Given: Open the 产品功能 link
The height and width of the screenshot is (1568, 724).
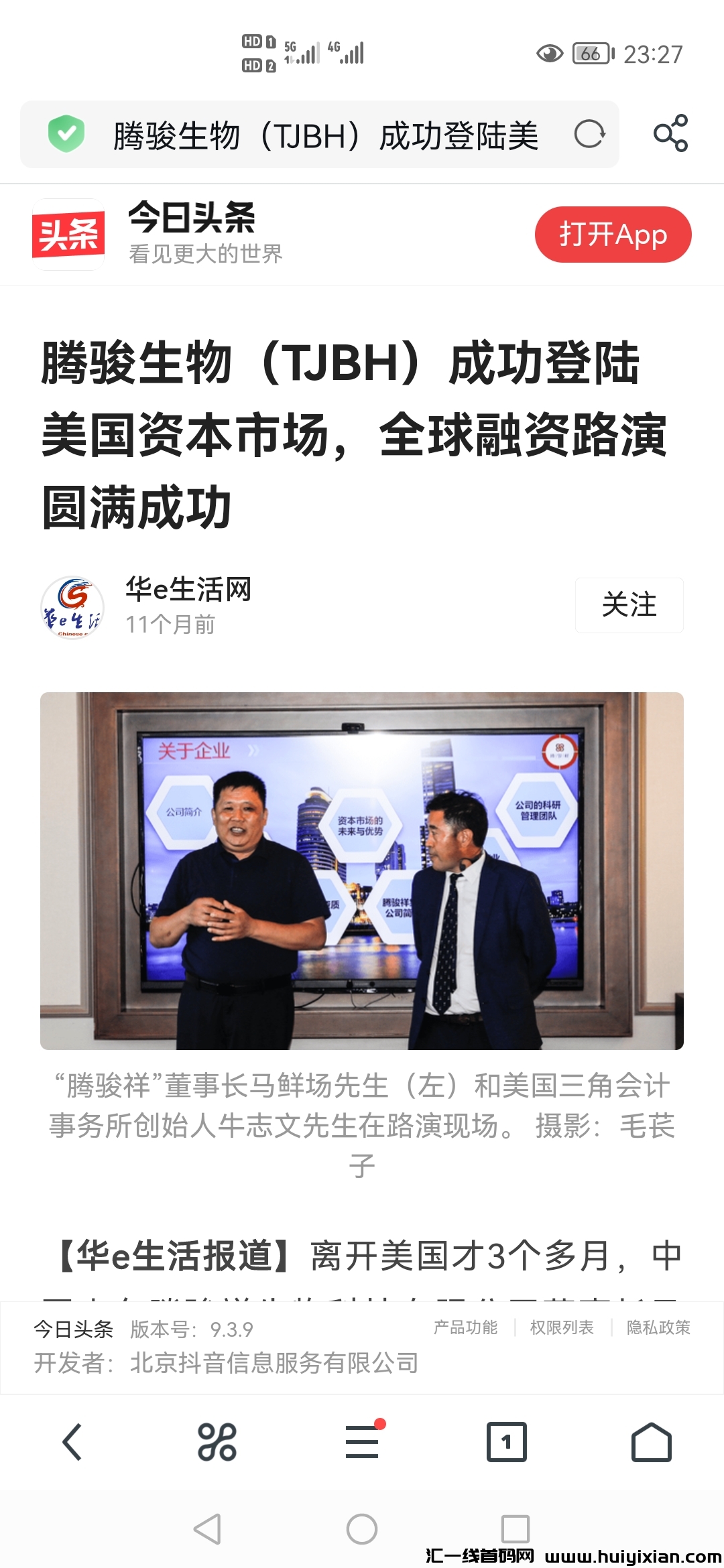Looking at the screenshot, I should coord(465,1327).
